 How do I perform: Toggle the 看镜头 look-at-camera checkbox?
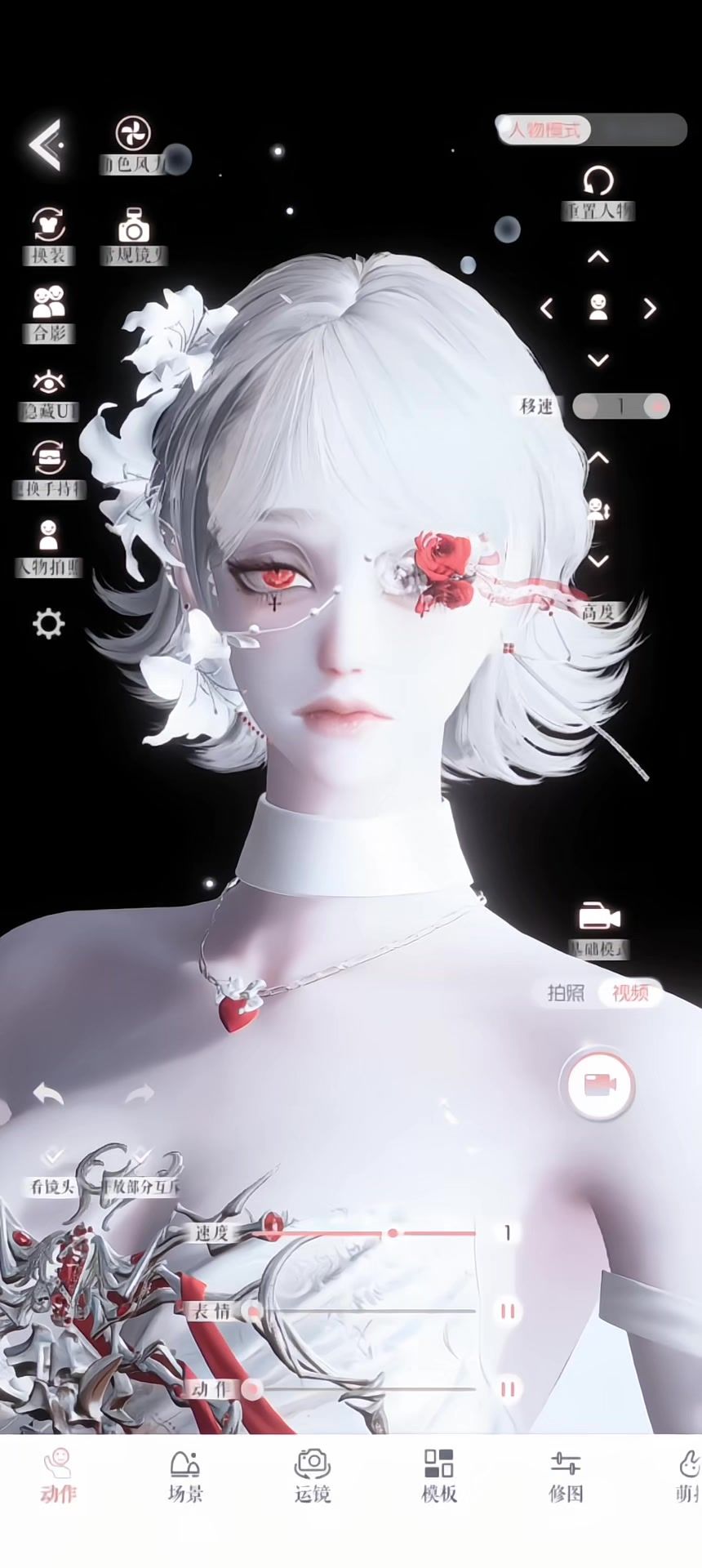53,1156
